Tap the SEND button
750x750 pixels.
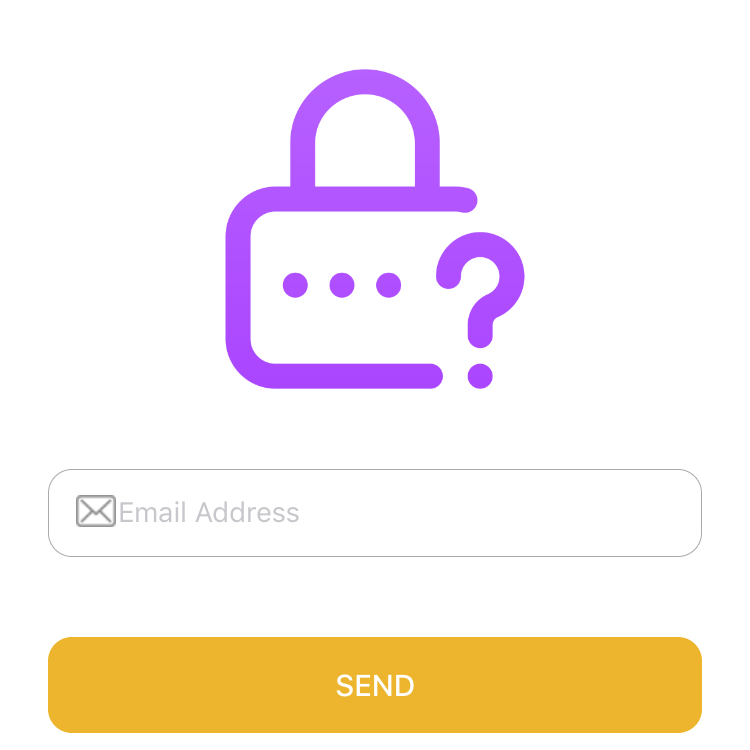375,685
